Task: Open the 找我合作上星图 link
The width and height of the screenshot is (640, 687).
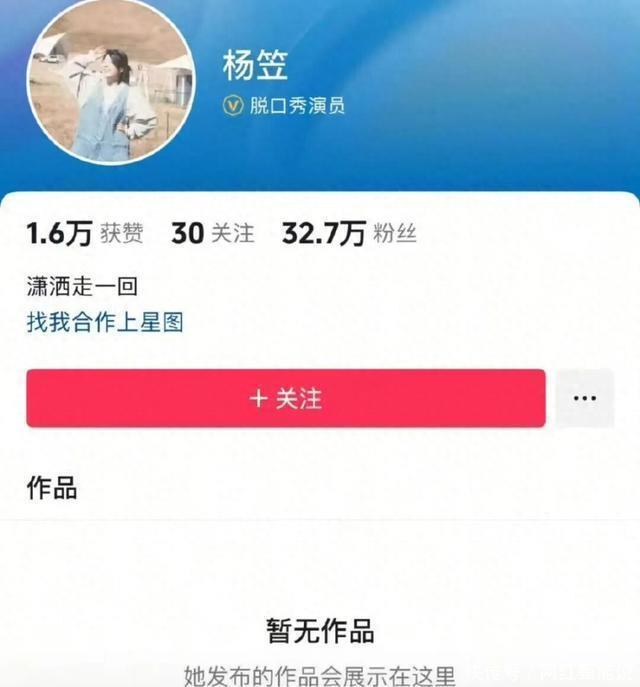Action: click(105, 322)
